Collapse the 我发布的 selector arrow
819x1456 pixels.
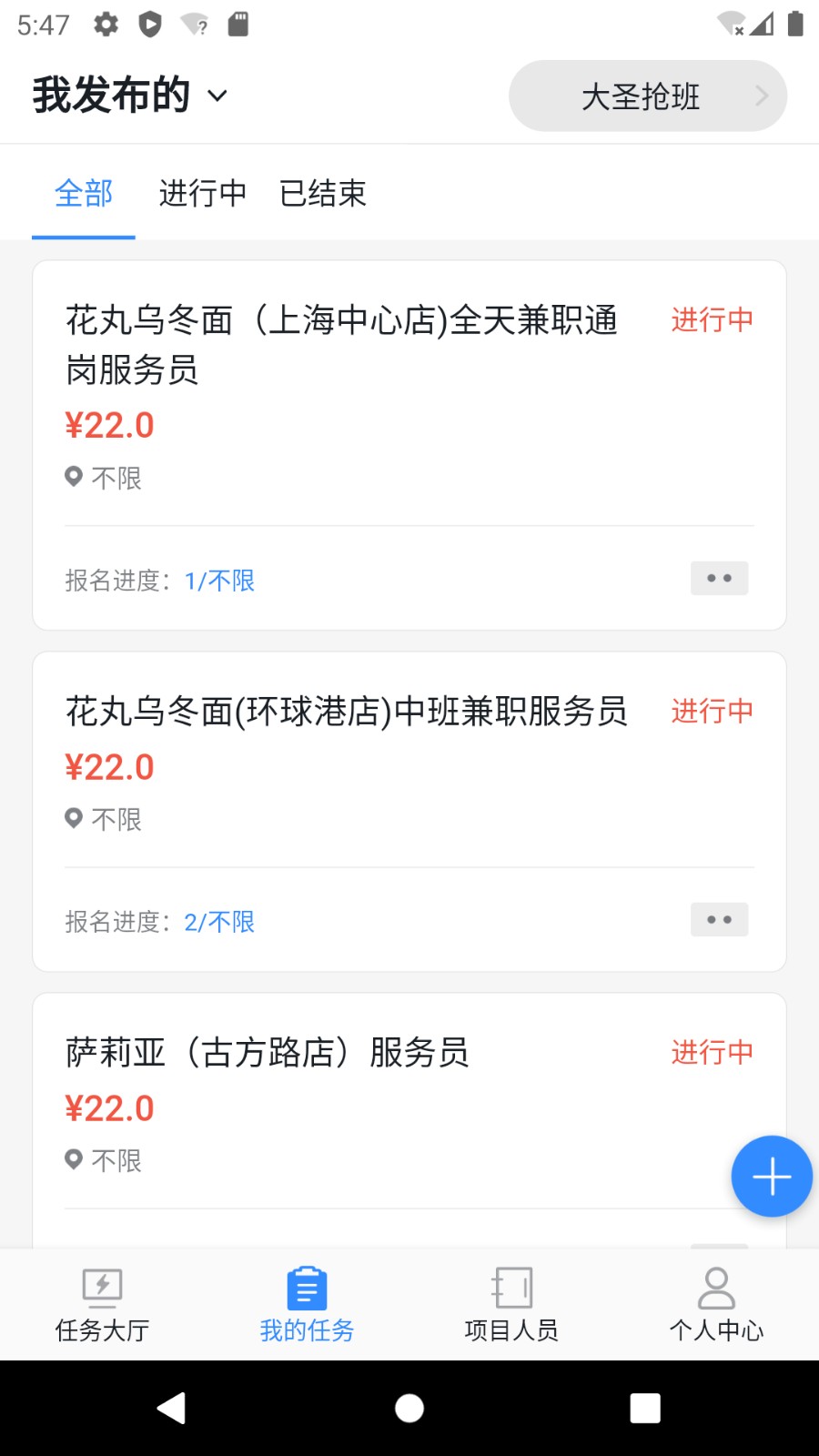coord(217,96)
